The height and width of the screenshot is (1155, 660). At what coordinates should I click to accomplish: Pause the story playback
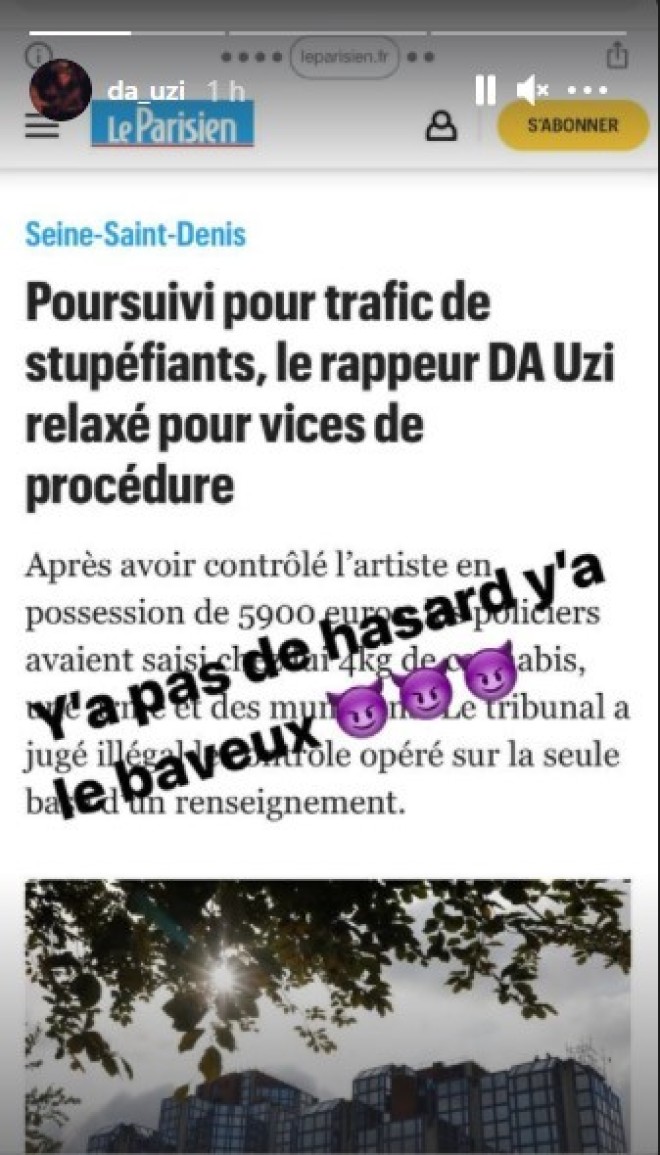pos(485,91)
